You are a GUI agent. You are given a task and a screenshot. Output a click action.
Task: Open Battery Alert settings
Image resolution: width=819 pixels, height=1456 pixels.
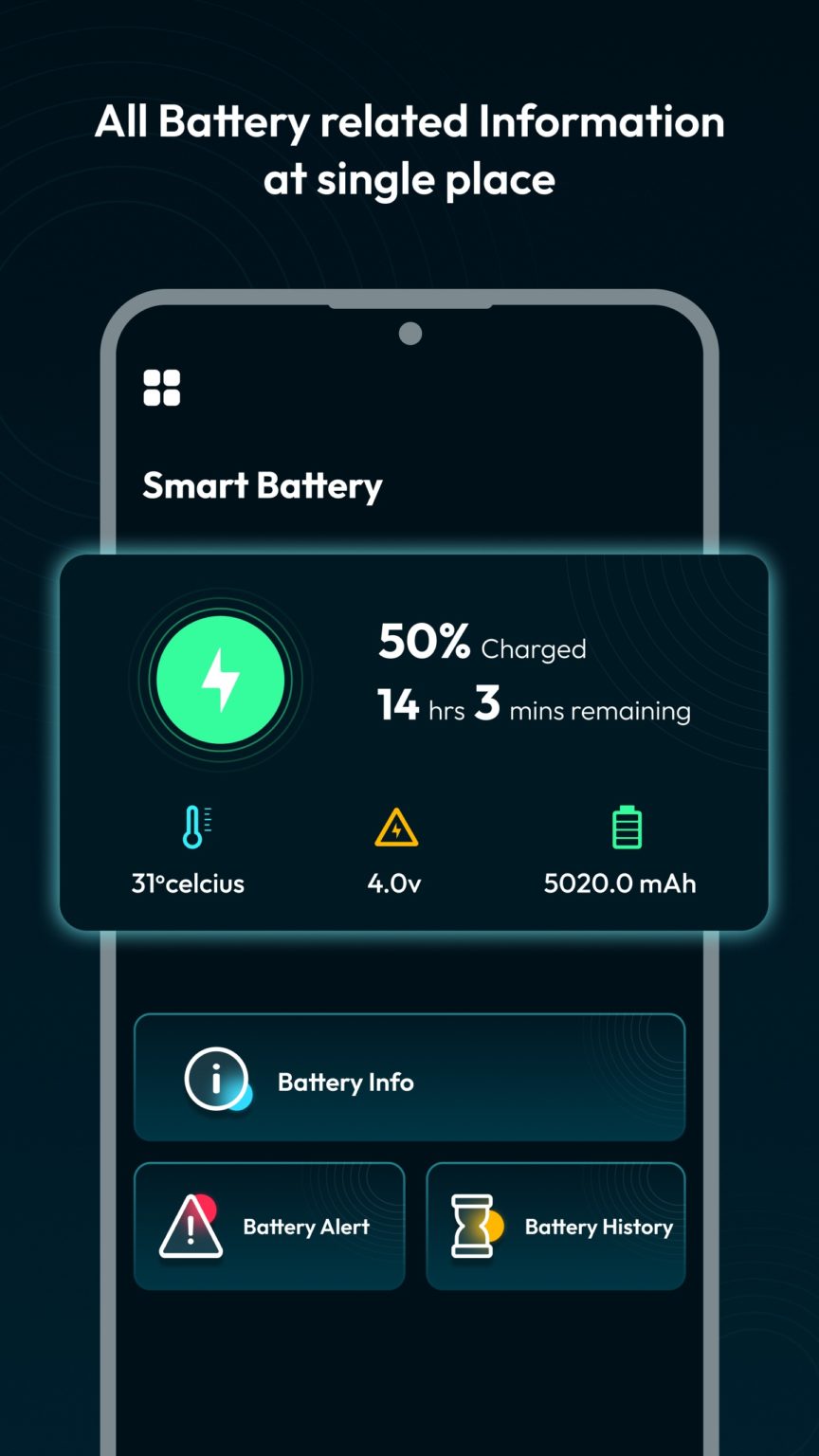(269, 1226)
